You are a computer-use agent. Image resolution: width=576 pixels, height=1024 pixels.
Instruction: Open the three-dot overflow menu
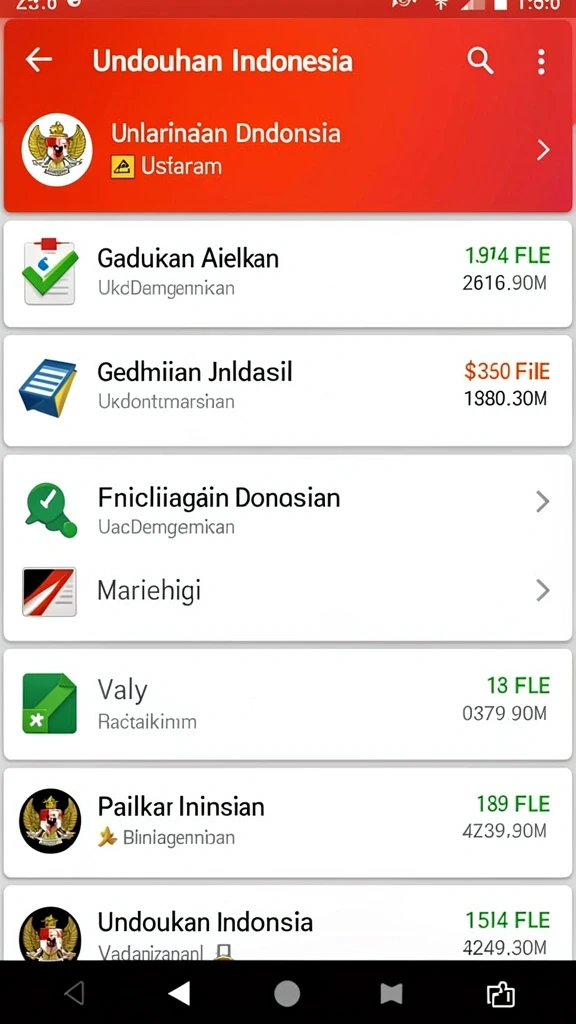coord(541,61)
